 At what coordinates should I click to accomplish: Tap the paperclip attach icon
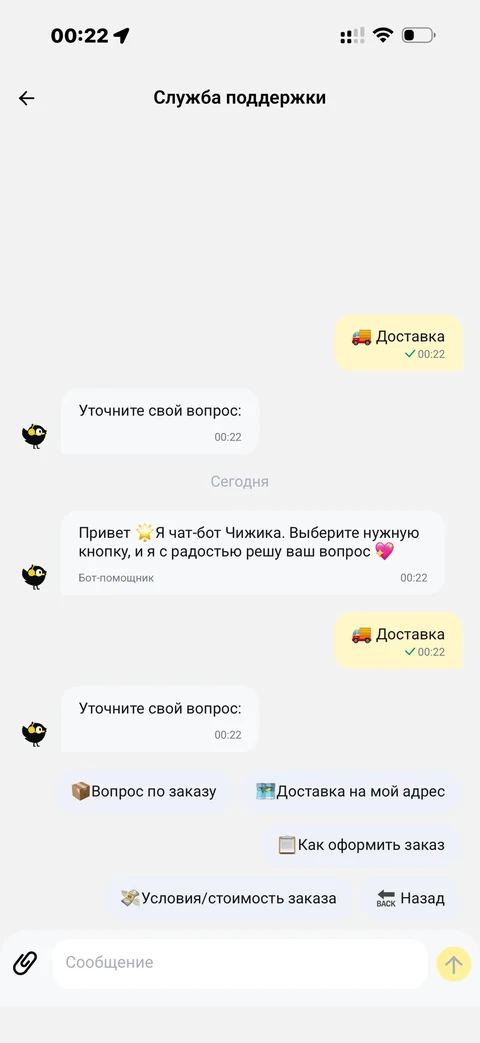25,963
